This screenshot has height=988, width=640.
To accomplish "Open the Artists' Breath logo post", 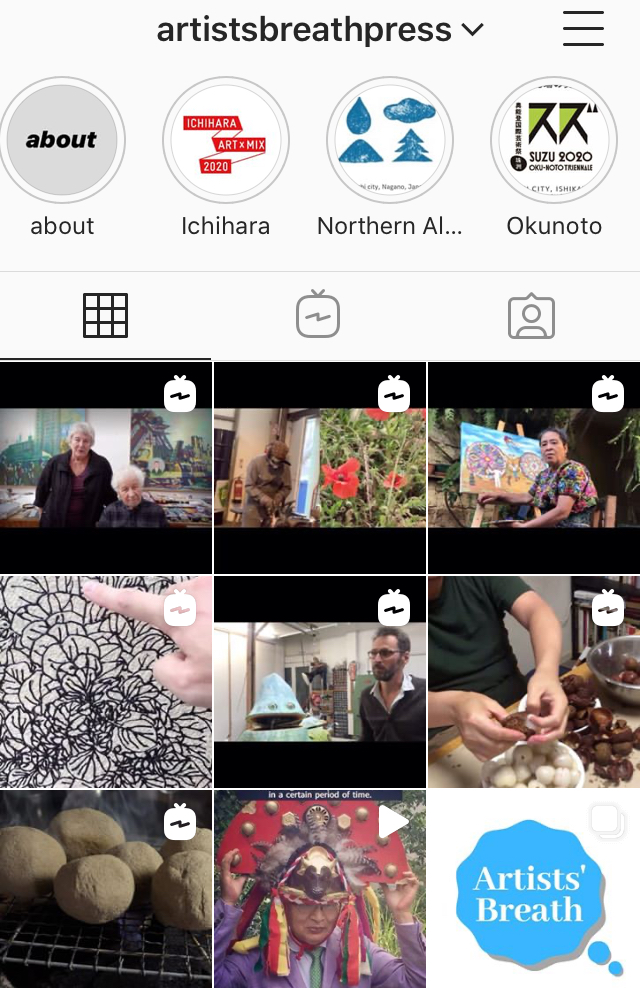I will (533, 890).
